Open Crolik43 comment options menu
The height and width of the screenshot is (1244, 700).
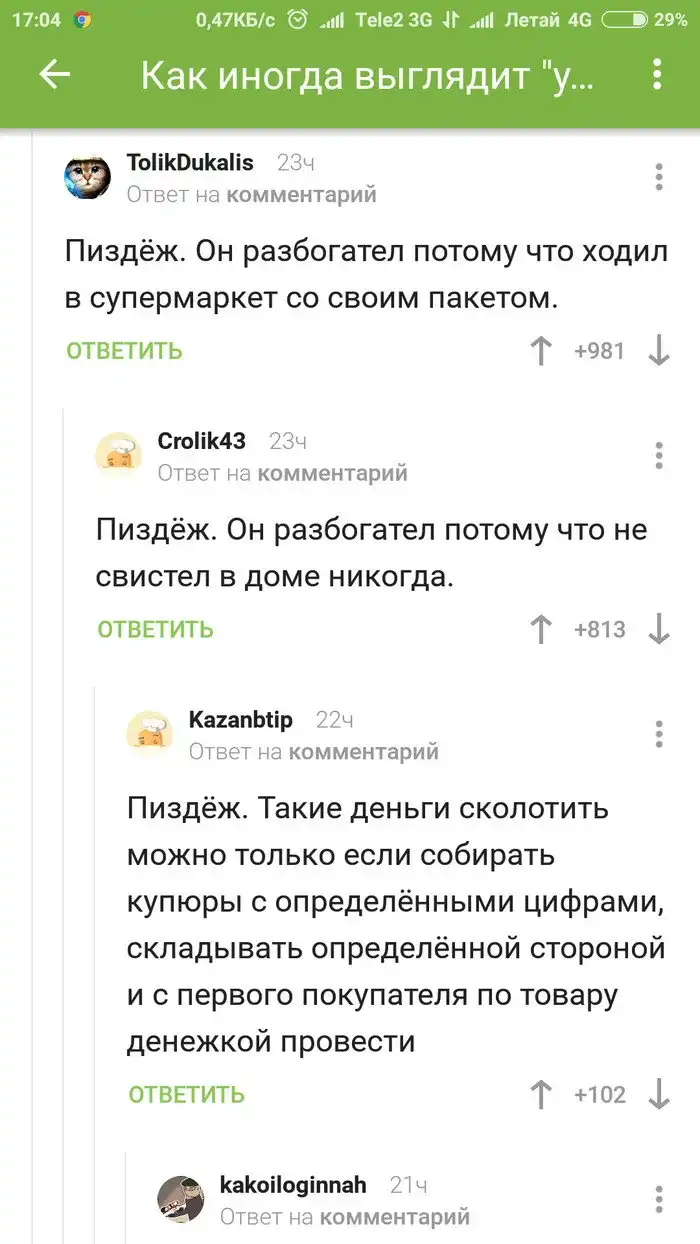pyautogui.click(x=658, y=455)
